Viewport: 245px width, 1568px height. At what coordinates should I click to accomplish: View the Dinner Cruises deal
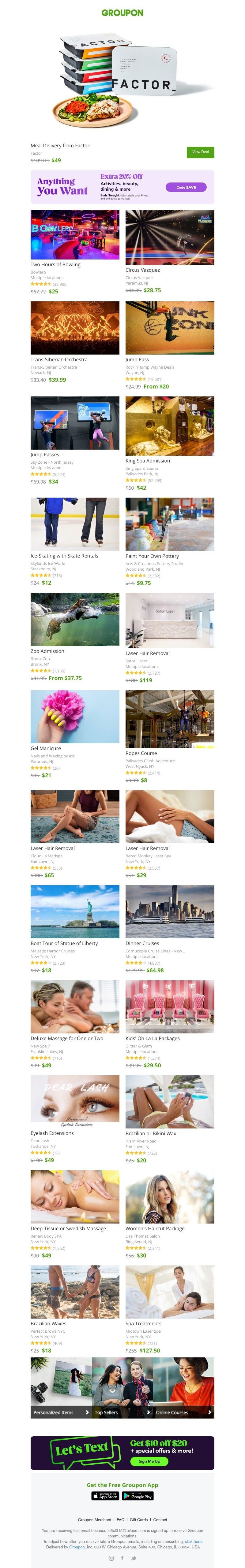coord(169,911)
